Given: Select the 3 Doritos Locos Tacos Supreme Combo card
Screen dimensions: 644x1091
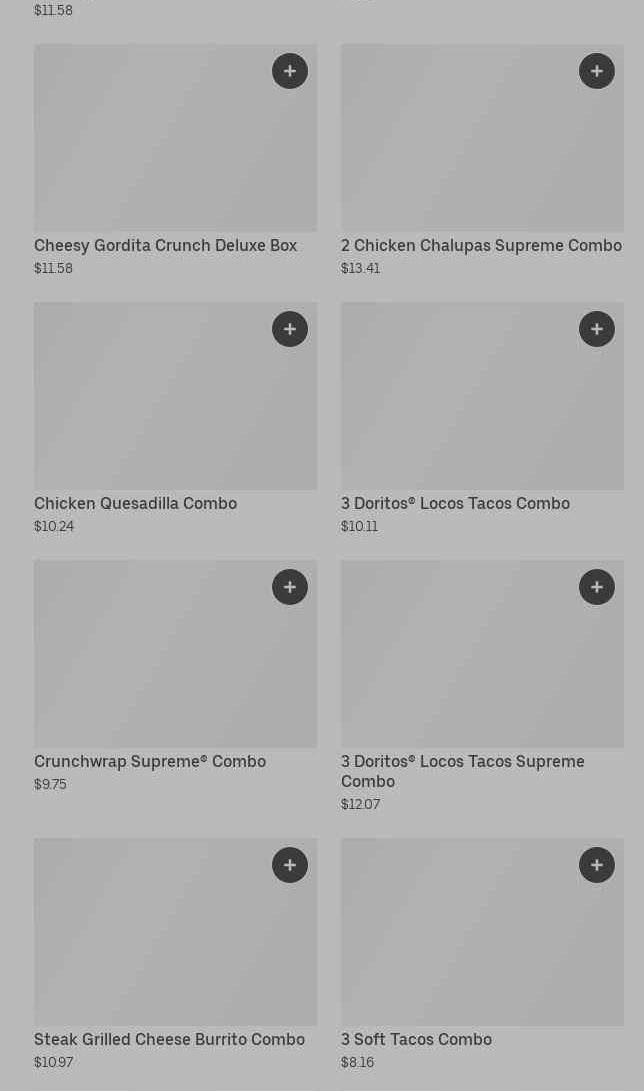Looking at the screenshot, I should tap(482, 686).
